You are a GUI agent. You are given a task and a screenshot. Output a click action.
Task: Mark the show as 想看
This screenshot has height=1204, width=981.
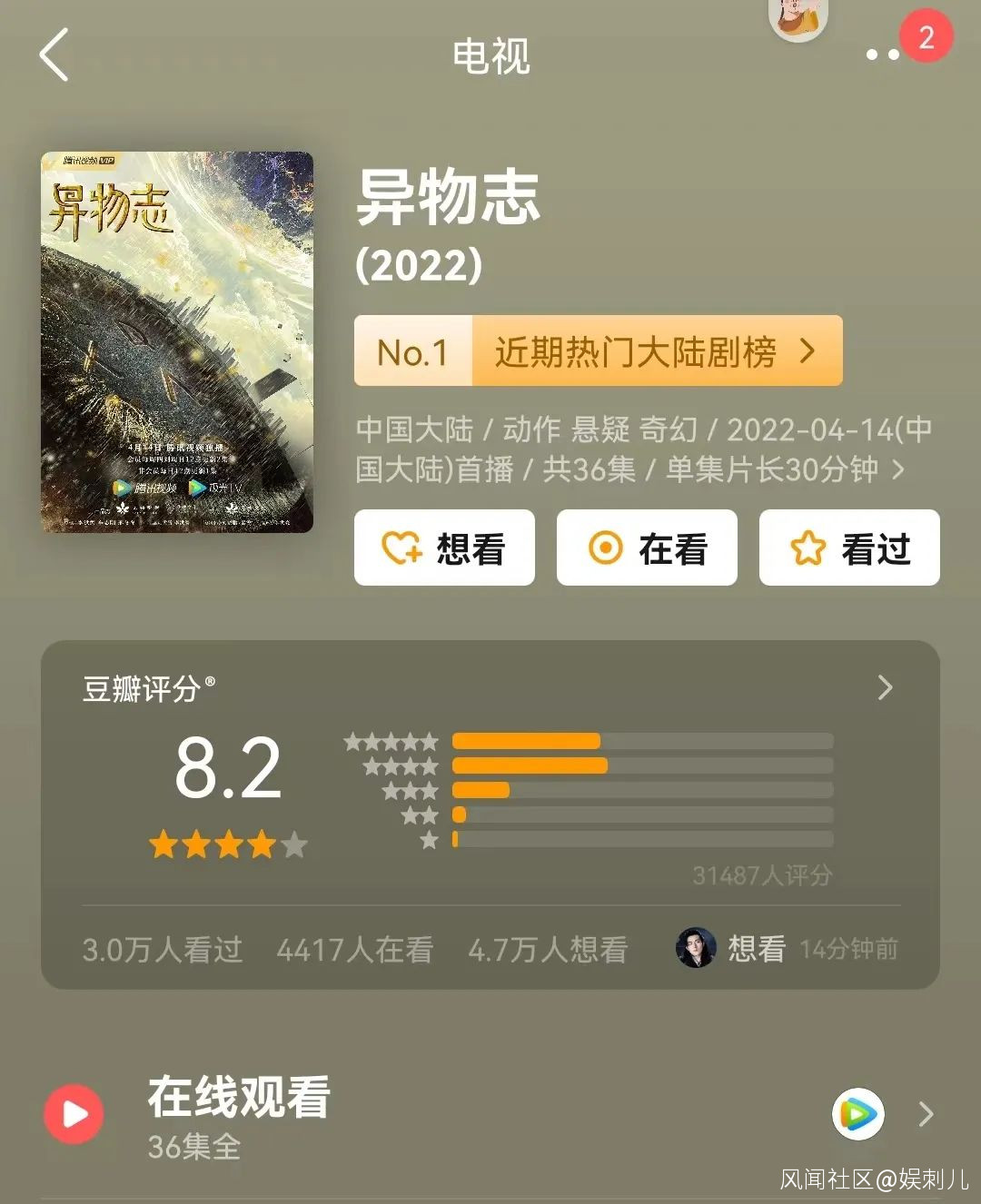coord(444,548)
